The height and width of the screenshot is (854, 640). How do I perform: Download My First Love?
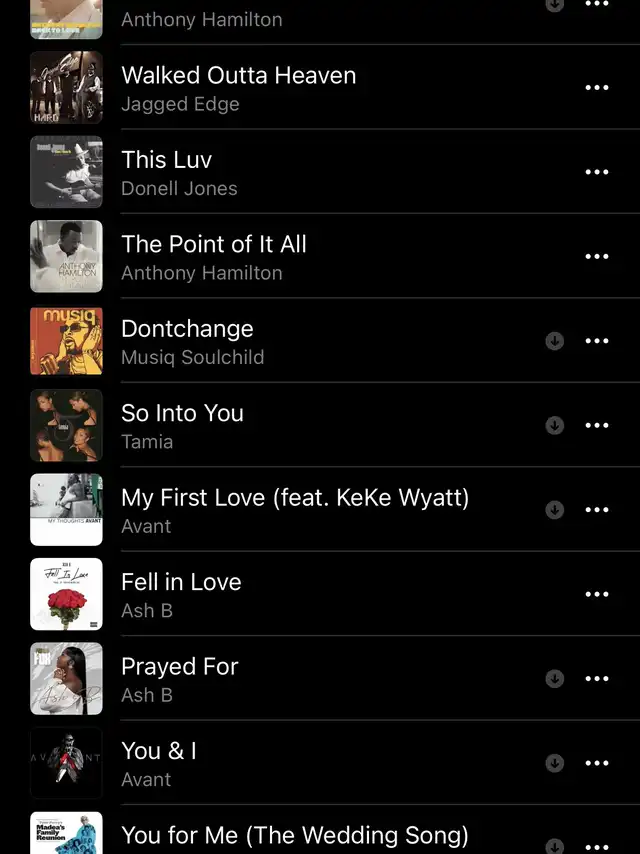[x=555, y=510]
